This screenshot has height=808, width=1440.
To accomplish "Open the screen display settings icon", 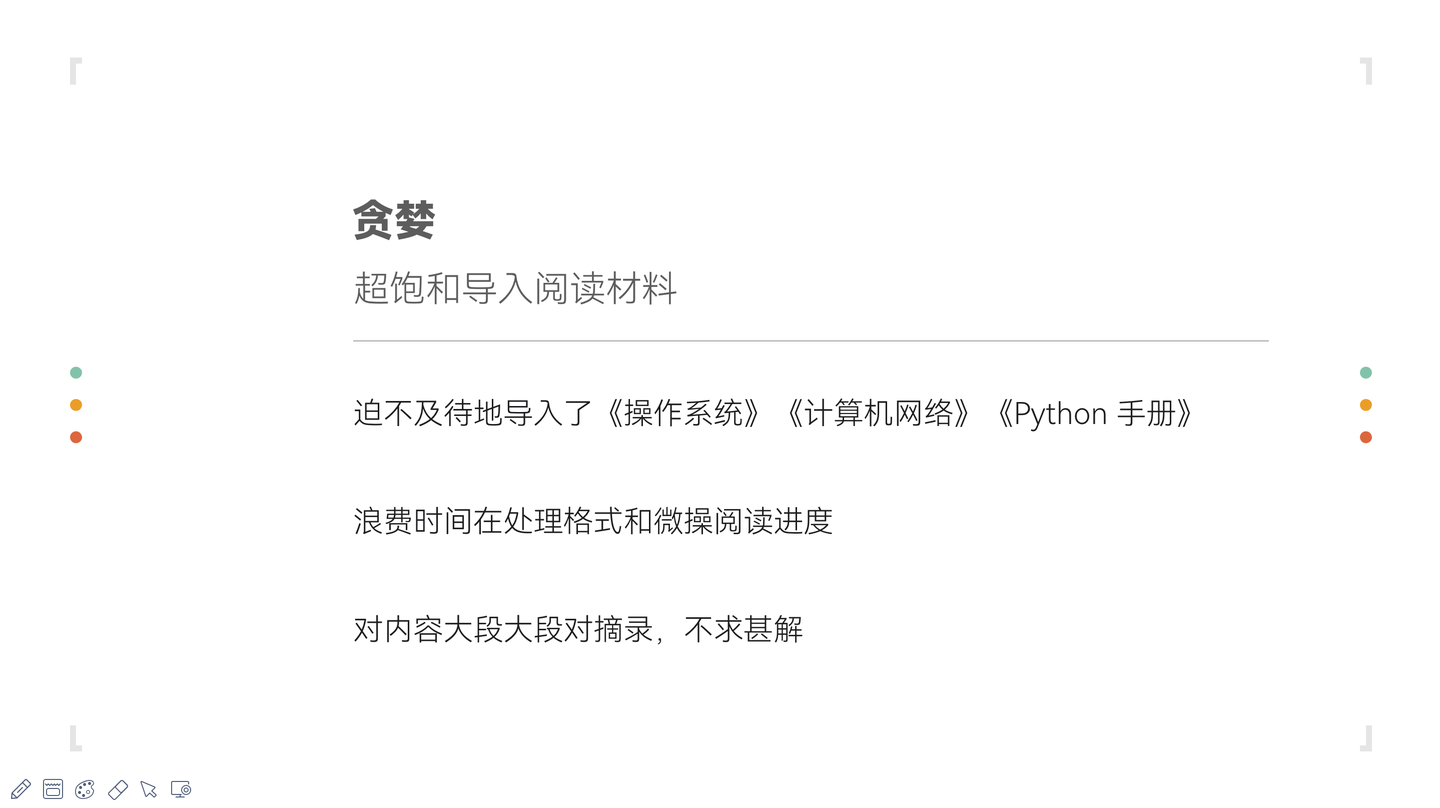I will coord(181,789).
